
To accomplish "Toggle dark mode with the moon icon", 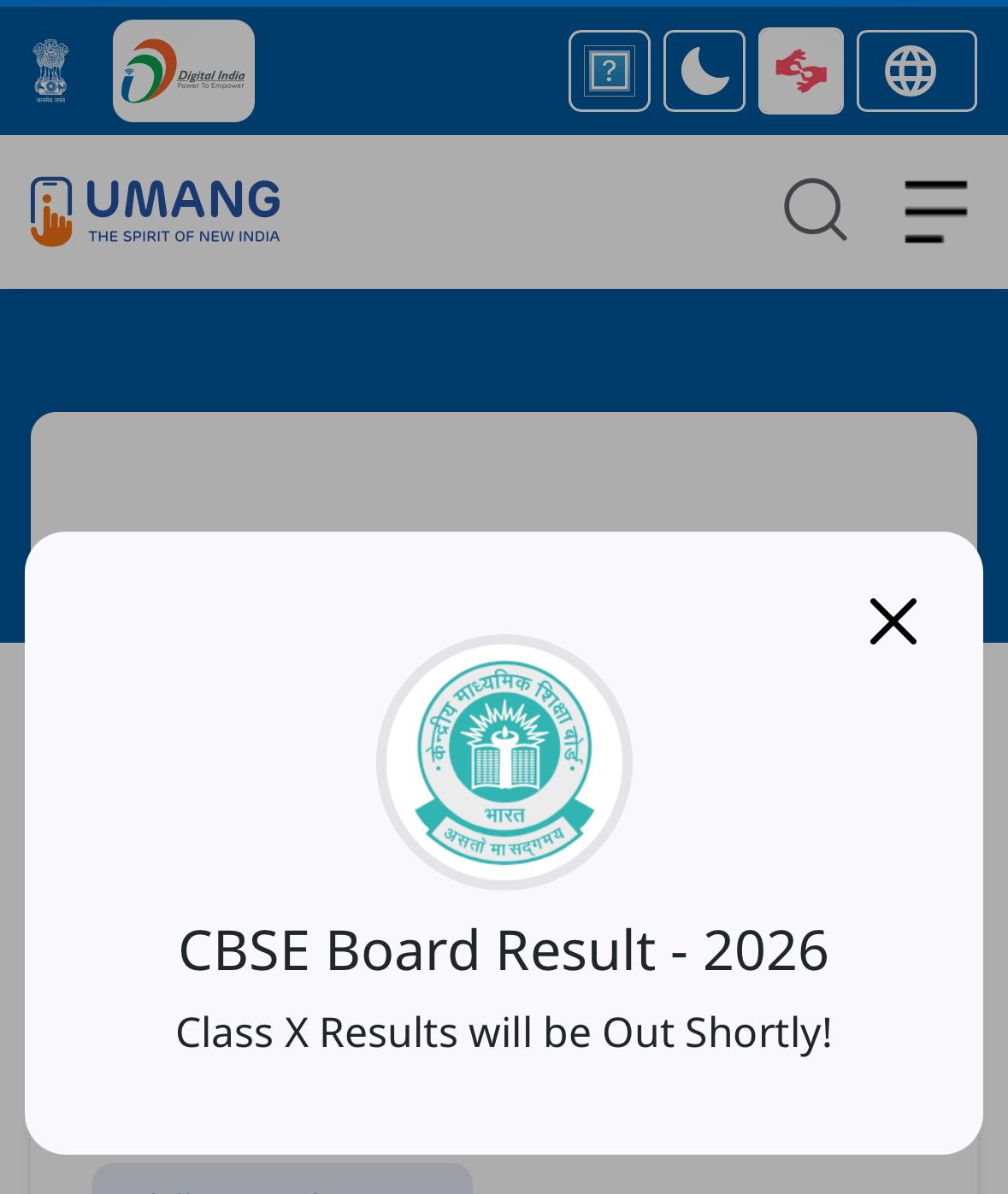I will (x=704, y=71).
